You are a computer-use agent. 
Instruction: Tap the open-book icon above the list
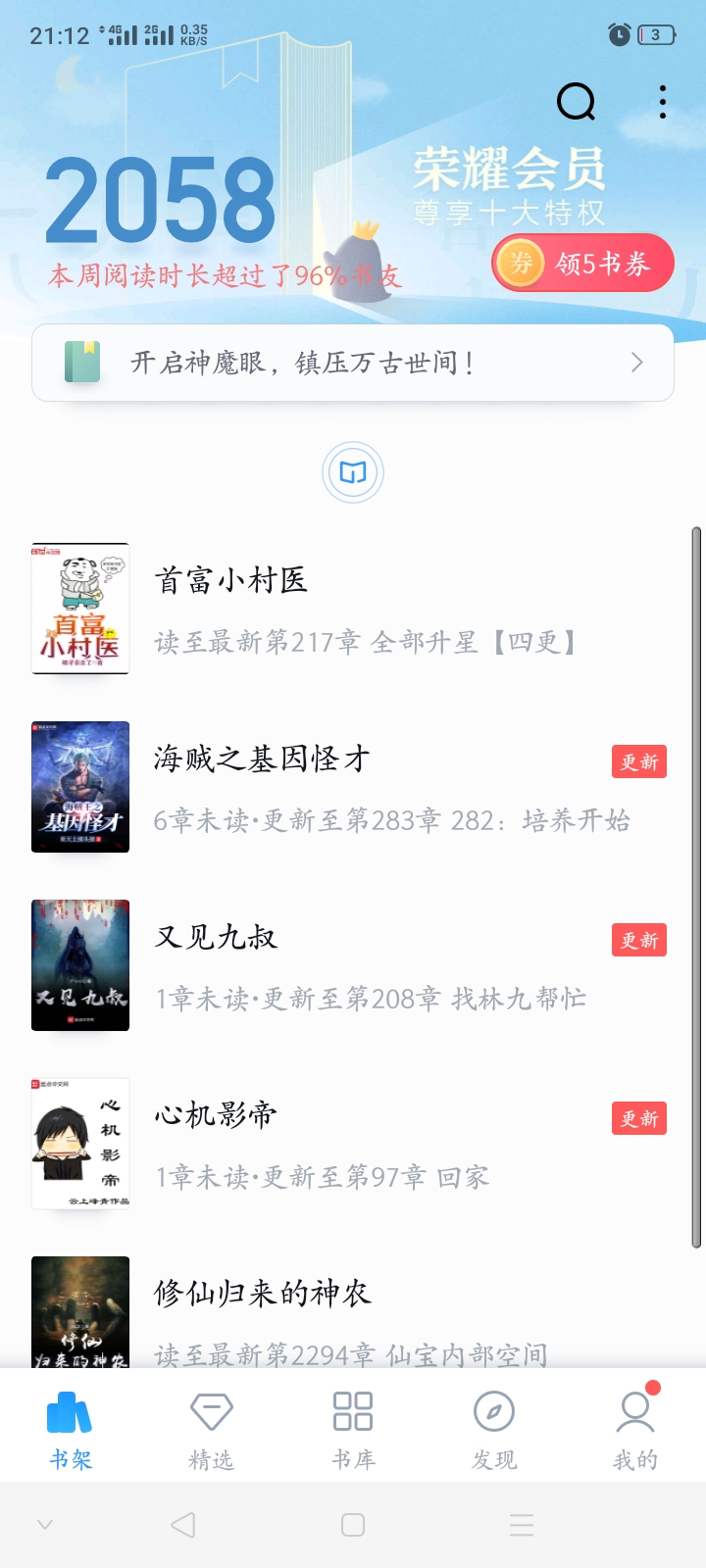click(353, 473)
